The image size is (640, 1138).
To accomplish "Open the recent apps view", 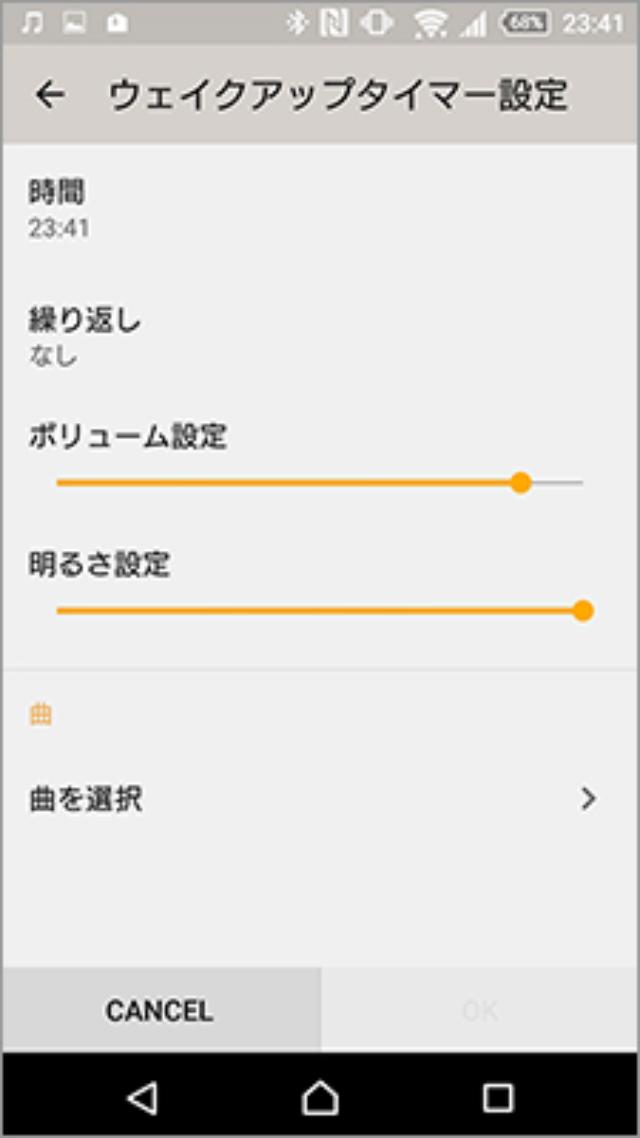I will point(497,1097).
